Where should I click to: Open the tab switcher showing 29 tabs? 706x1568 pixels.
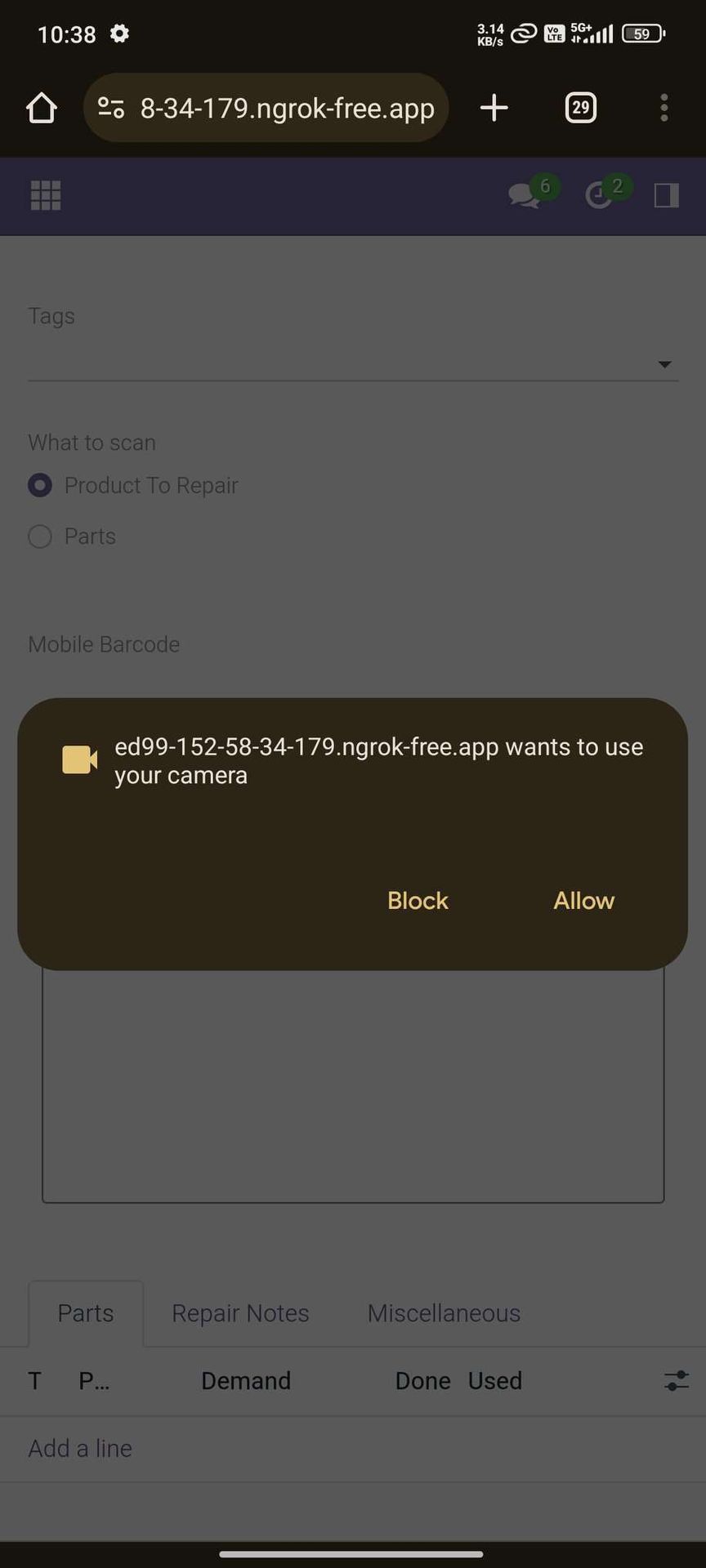pos(580,108)
